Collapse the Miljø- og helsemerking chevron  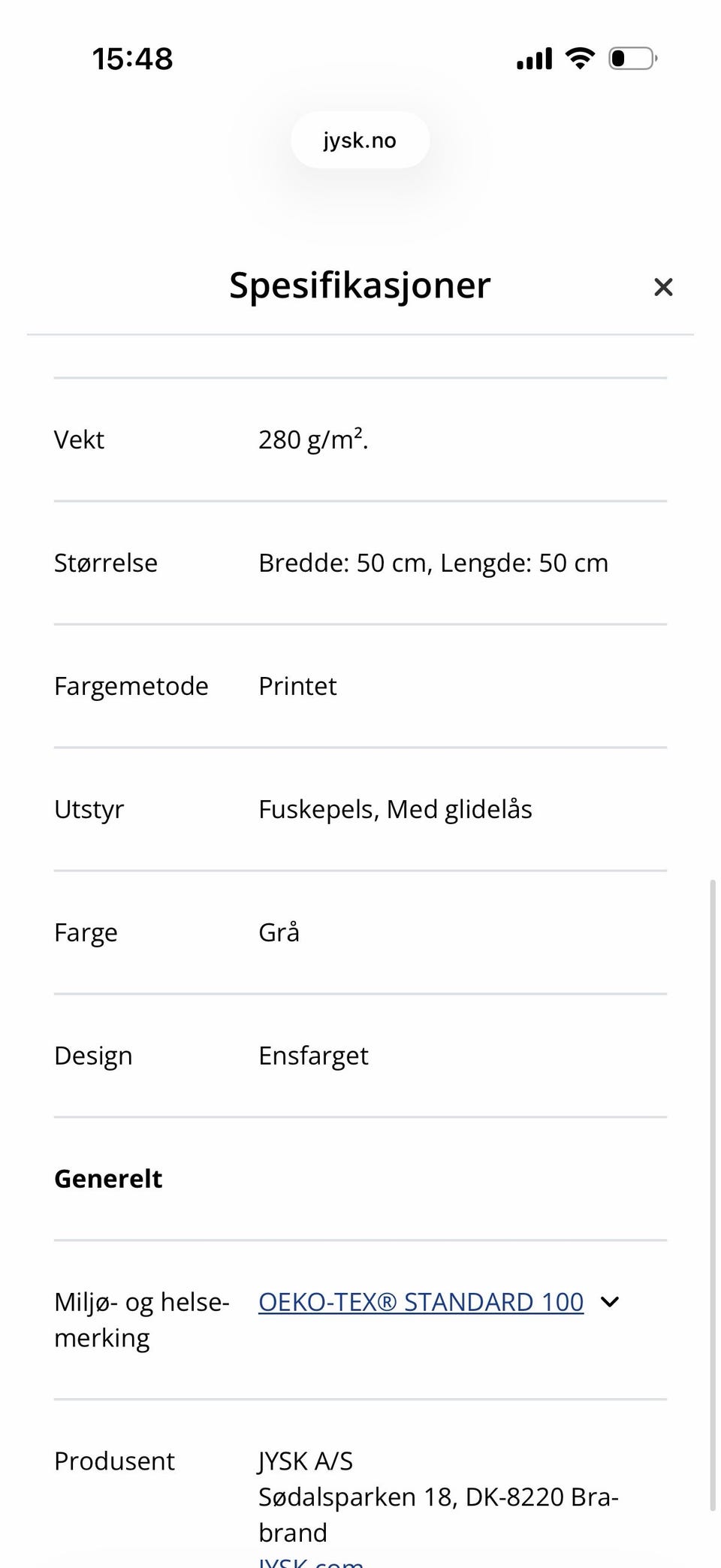coord(610,1301)
